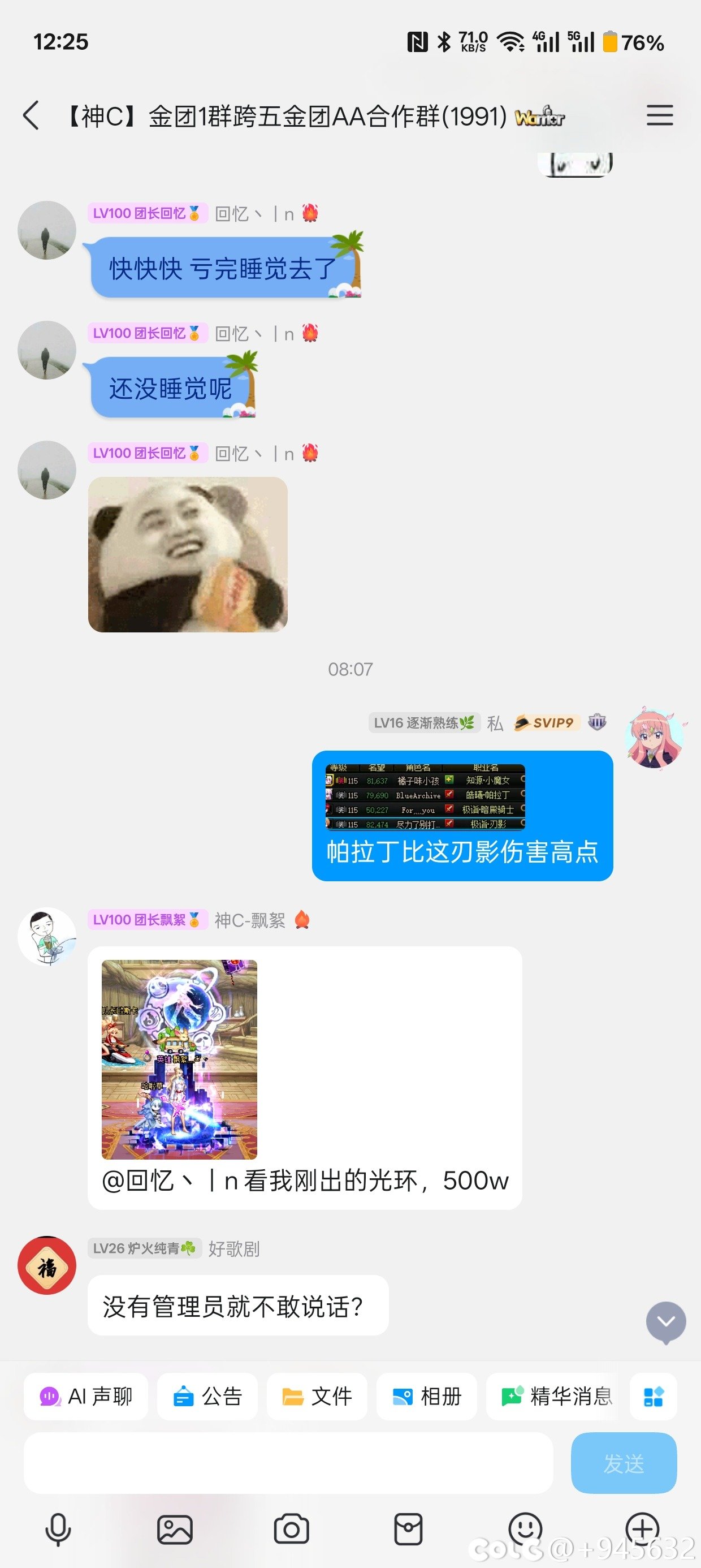Viewport: 701px width, 1568px height.
Task: Start voice message with microphone icon
Action: tap(58, 1528)
